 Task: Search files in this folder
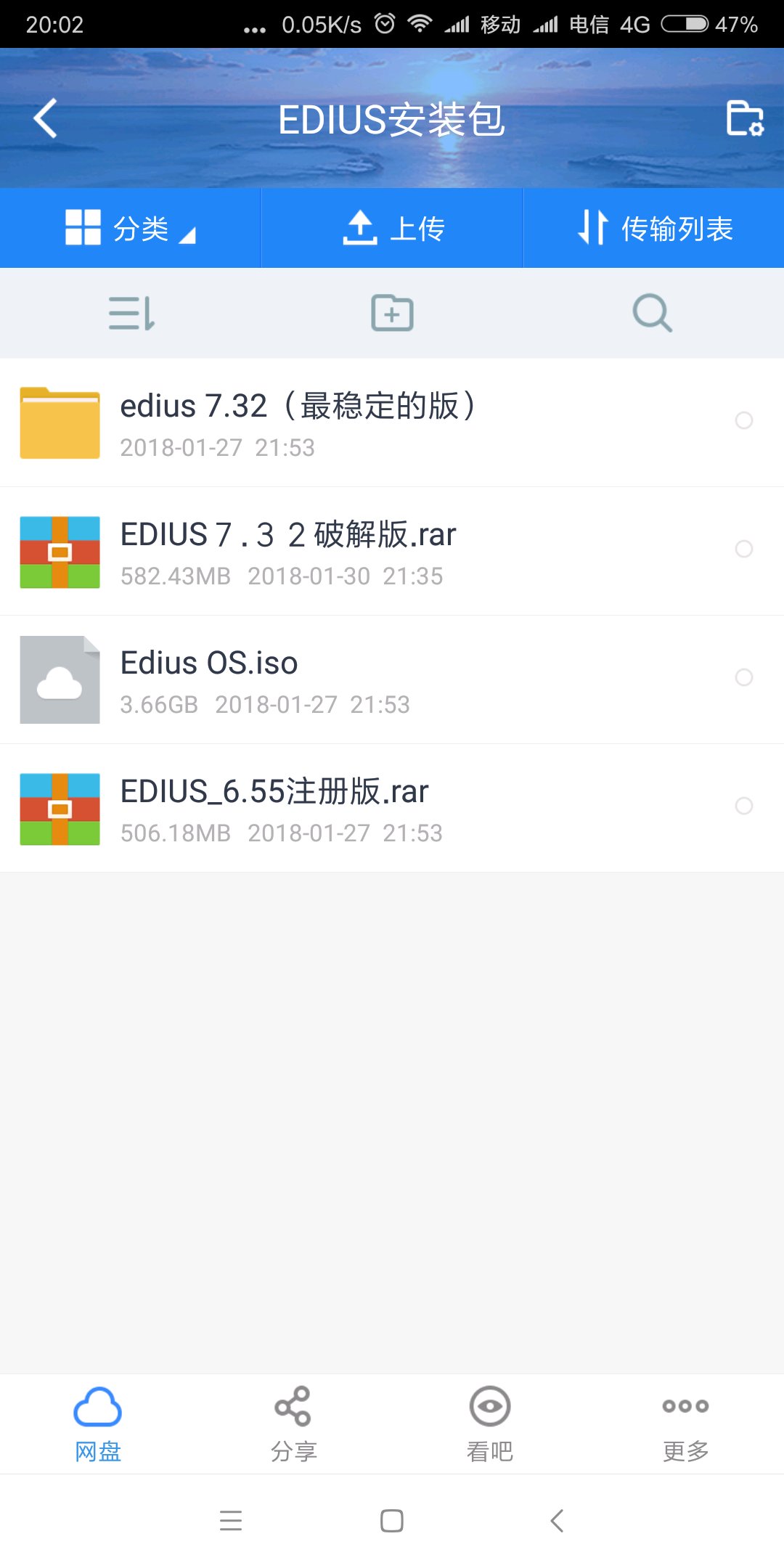click(652, 314)
